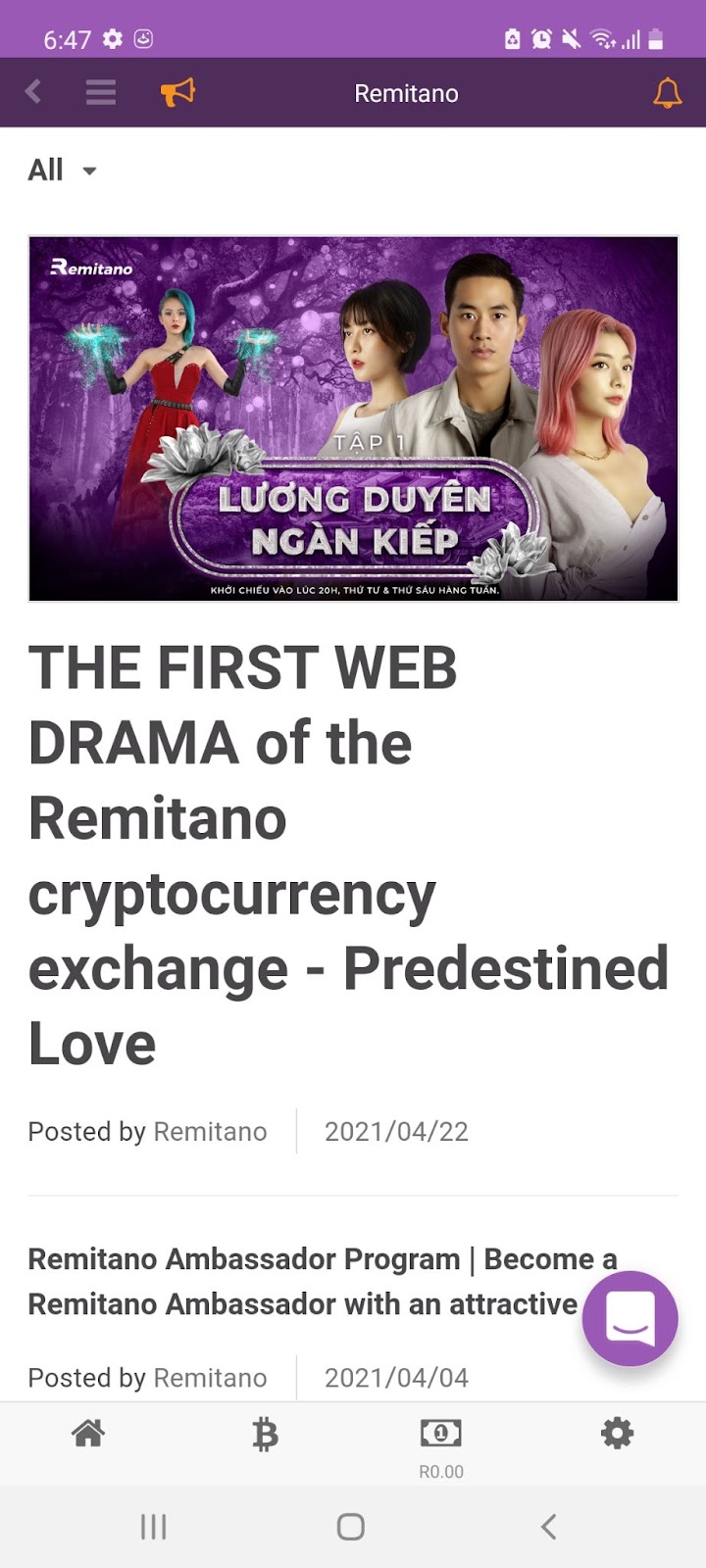Tap the system home button
706x1568 pixels.
click(351, 1526)
